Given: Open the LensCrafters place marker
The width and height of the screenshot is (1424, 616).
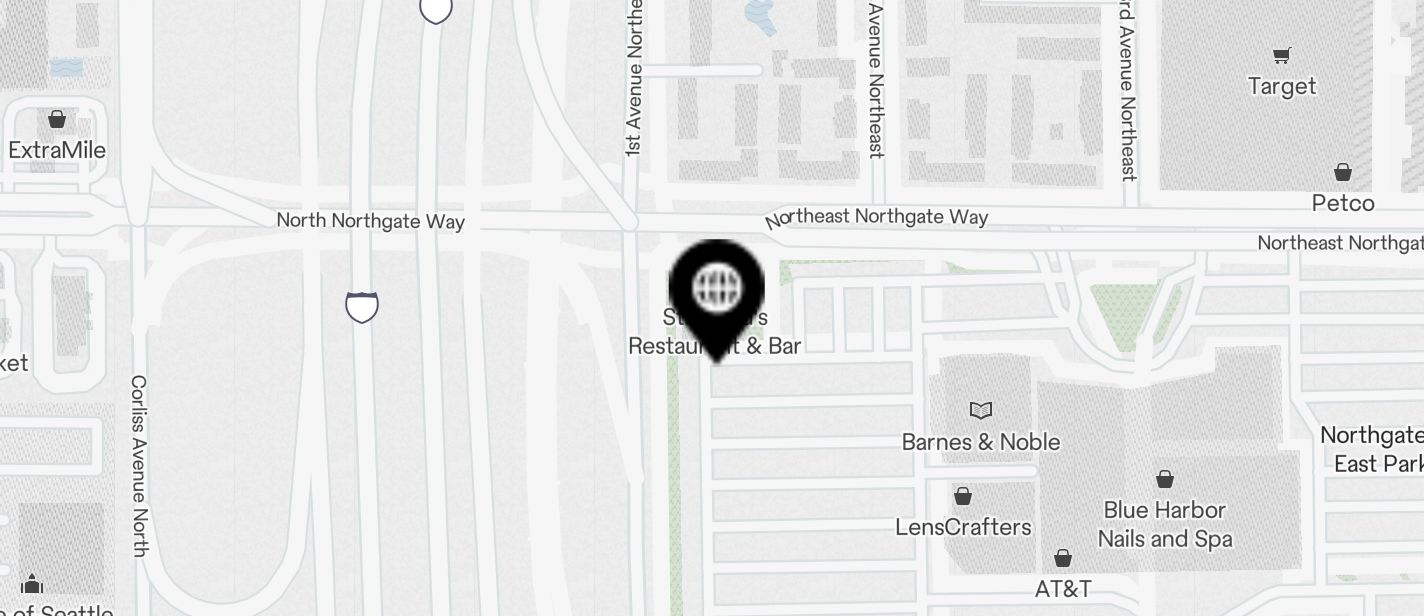Looking at the screenshot, I should coord(962,497).
